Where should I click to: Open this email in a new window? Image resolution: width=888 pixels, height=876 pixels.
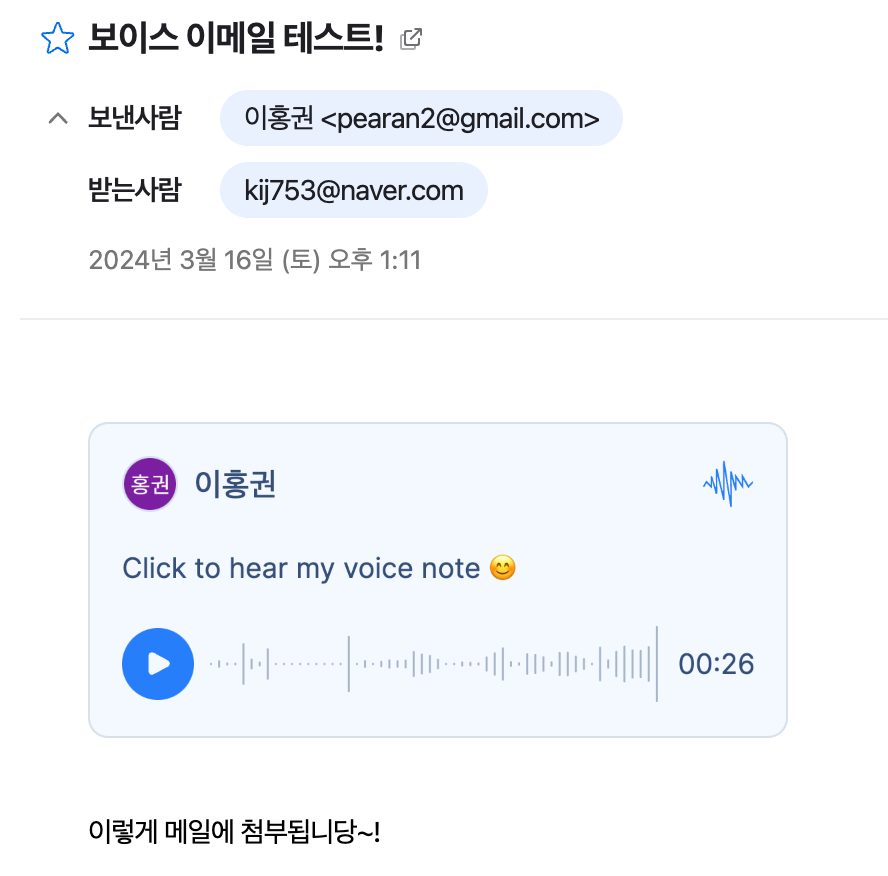(x=410, y=39)
